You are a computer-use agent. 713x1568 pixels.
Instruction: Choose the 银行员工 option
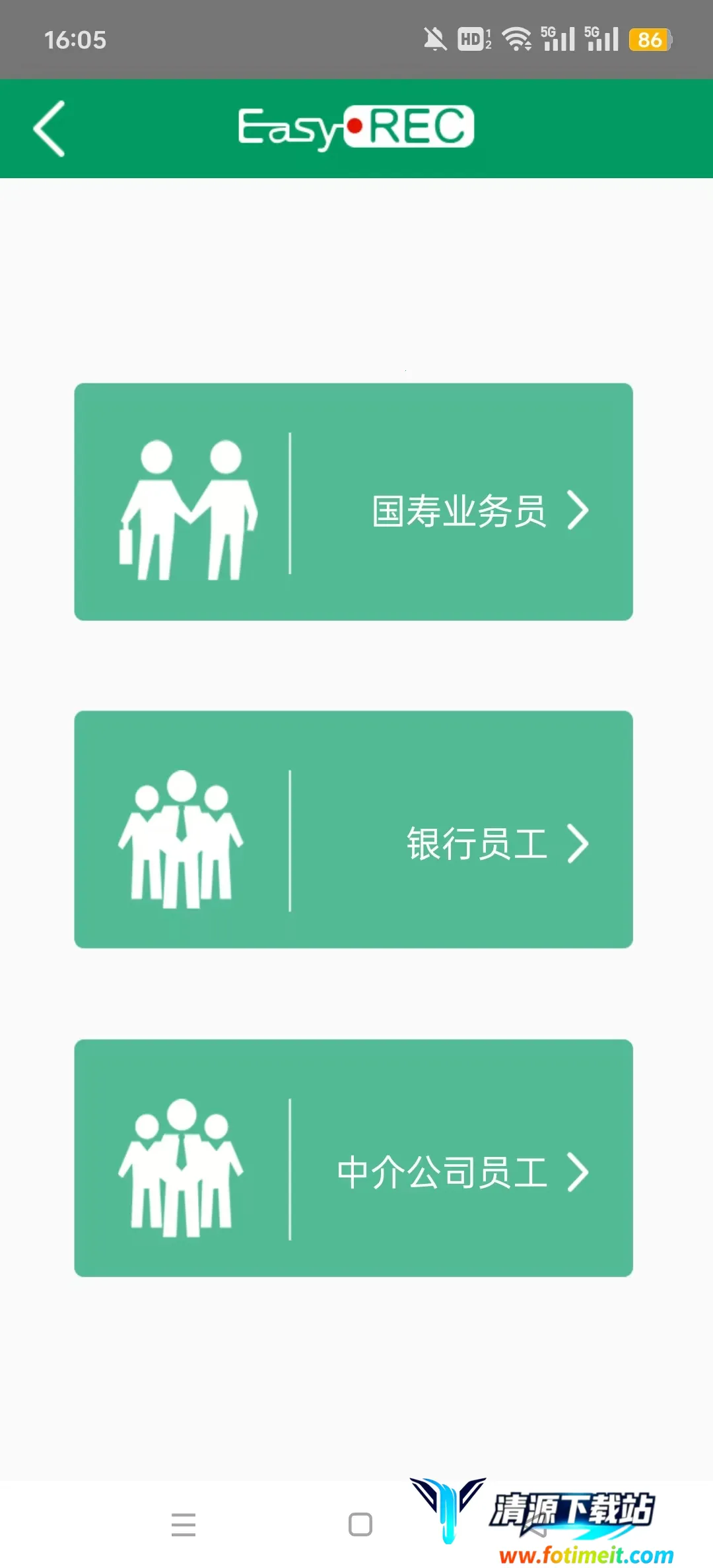[x=353, y=830]
